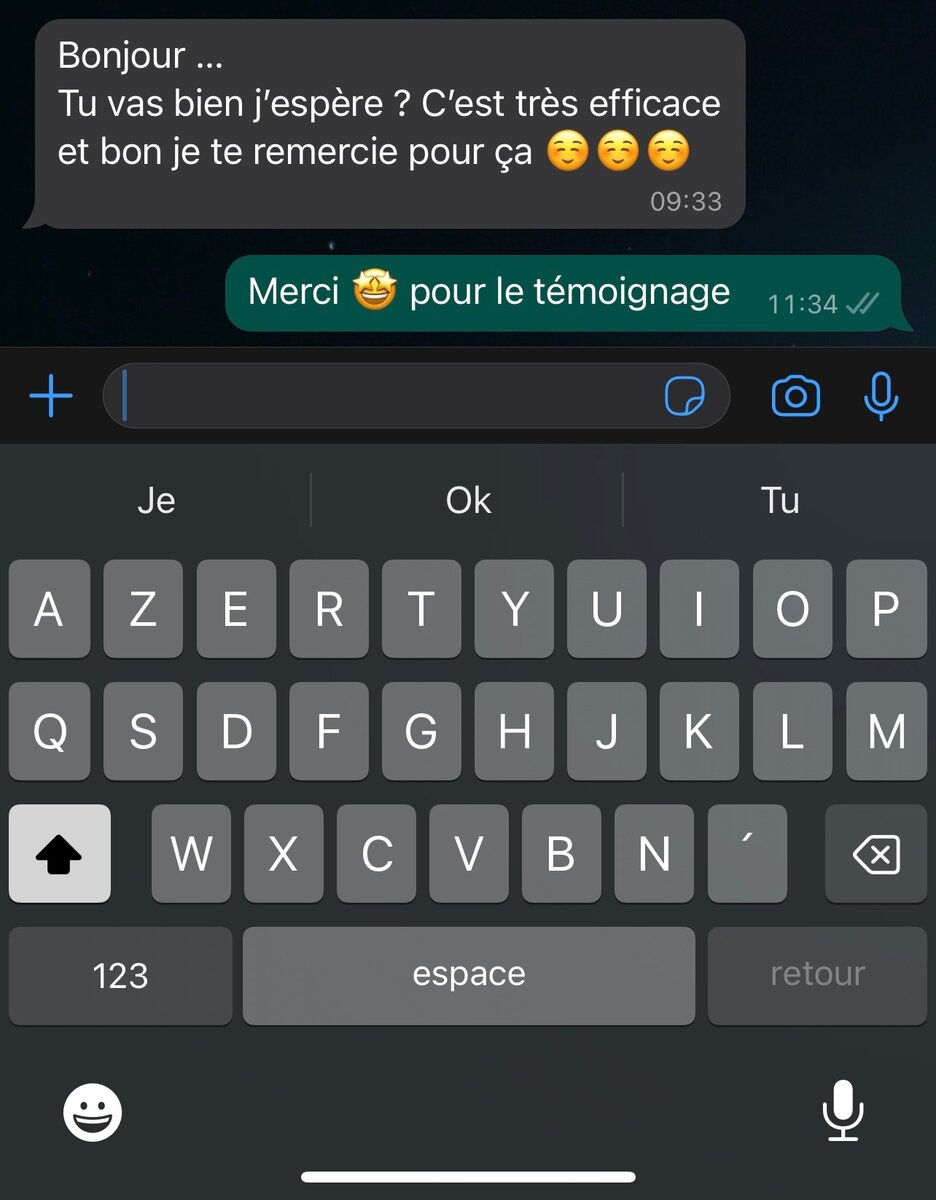Insert the suggested word Ok
This screenshot has height=1200, width=936.
click(468, 500)
